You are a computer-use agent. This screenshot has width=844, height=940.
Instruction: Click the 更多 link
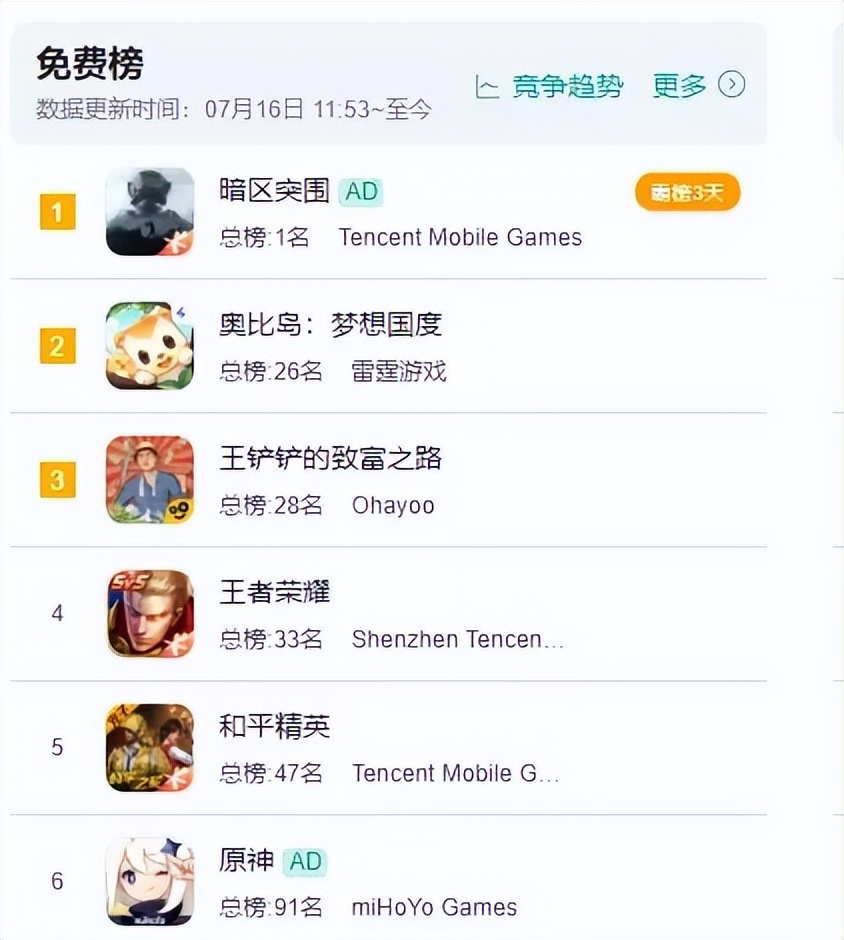pos(677,87)
